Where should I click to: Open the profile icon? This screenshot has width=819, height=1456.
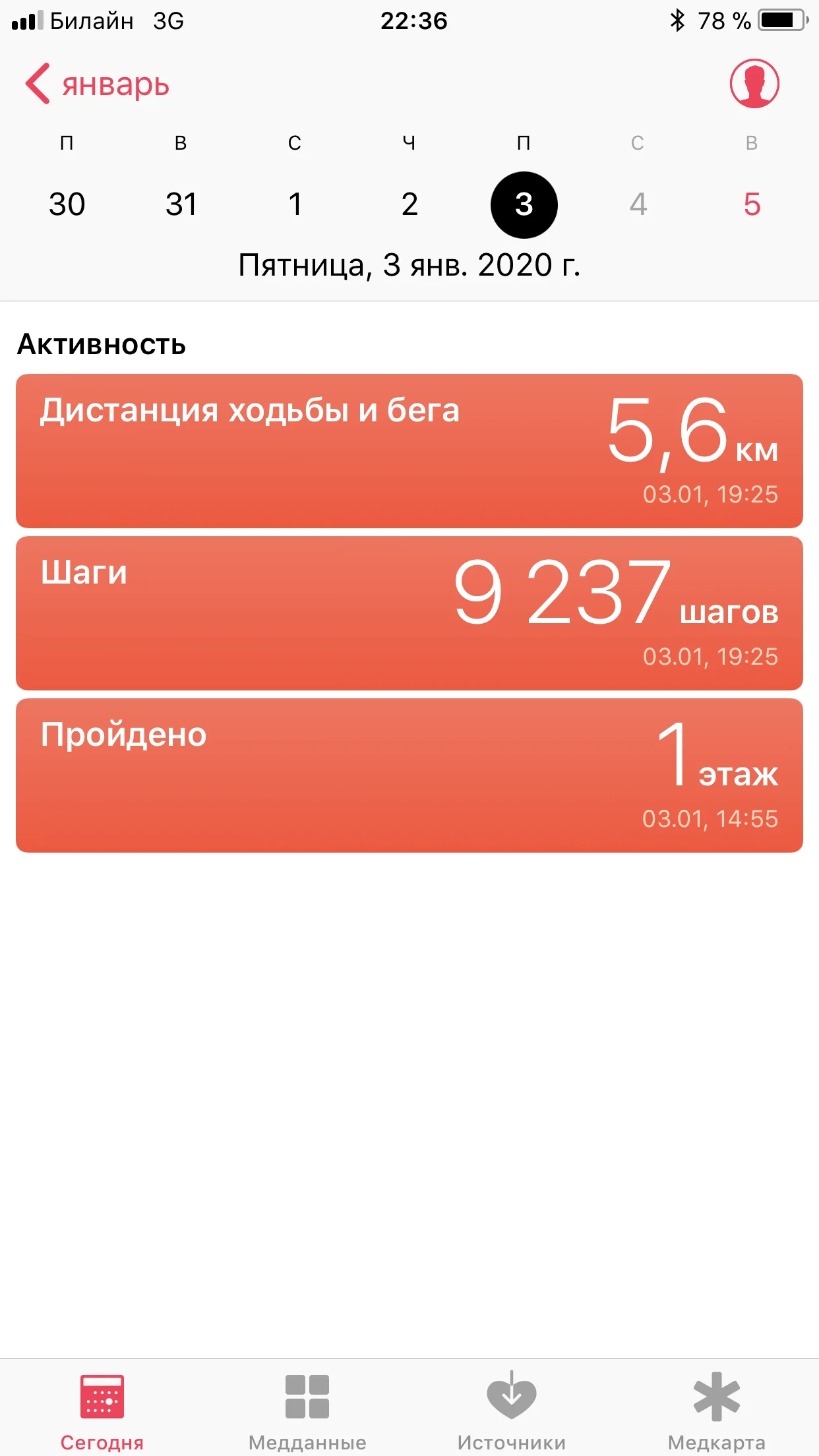(x=754, y=84)
